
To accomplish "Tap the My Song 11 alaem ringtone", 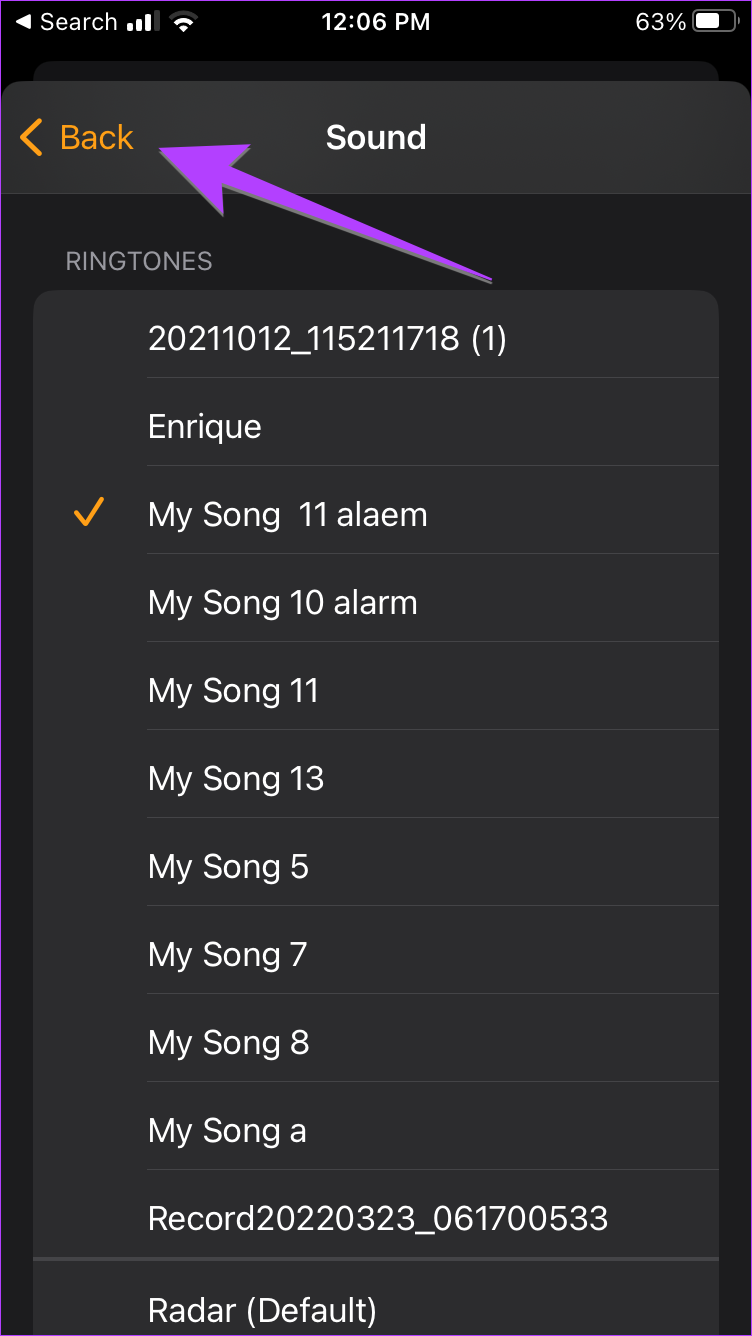I will click(376, 515).
